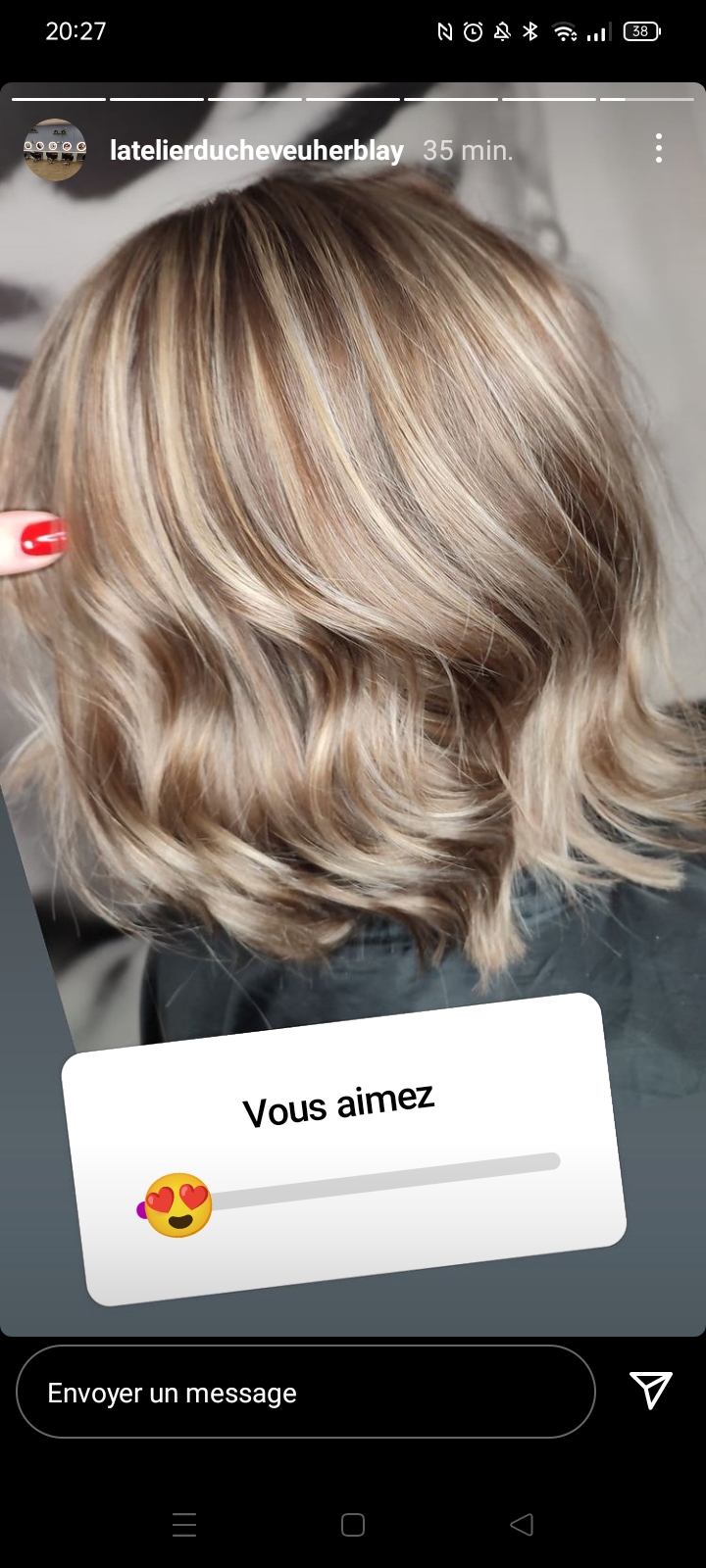Focus the Envoyer un message field

[x=305, y=1393]
